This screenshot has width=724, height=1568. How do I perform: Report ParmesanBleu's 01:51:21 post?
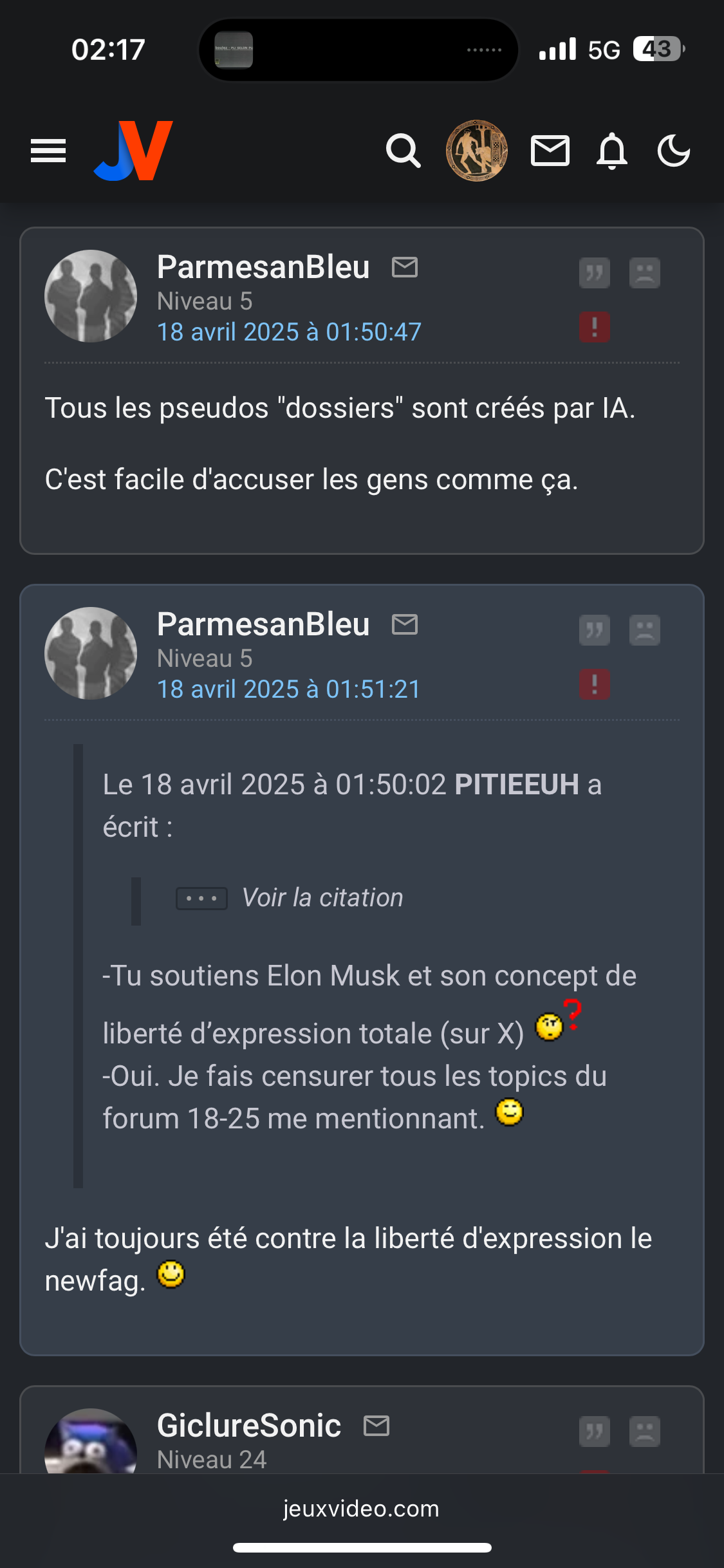click(x=595, y=684)
